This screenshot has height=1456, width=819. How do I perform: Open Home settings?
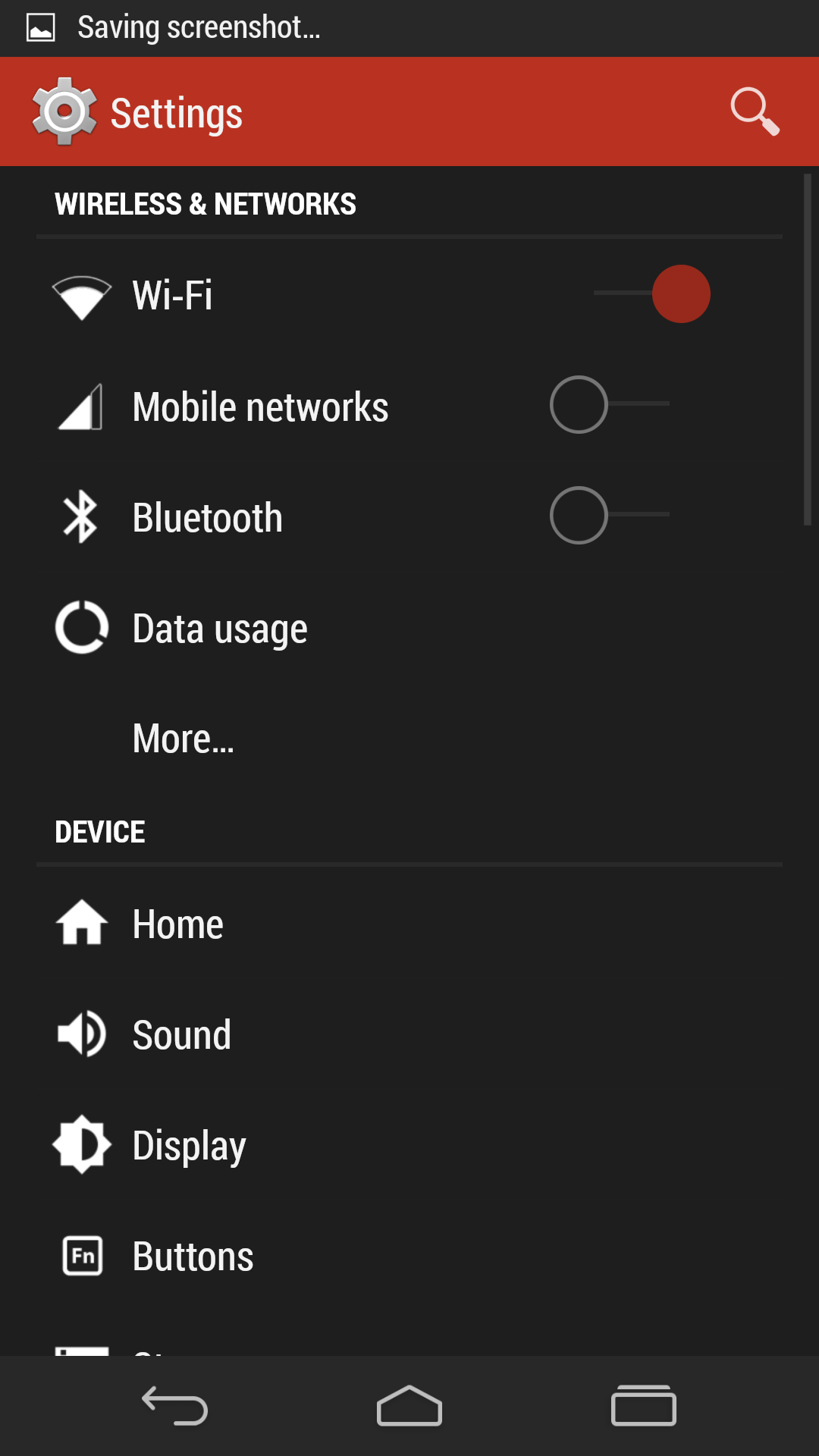pos(409,924)
